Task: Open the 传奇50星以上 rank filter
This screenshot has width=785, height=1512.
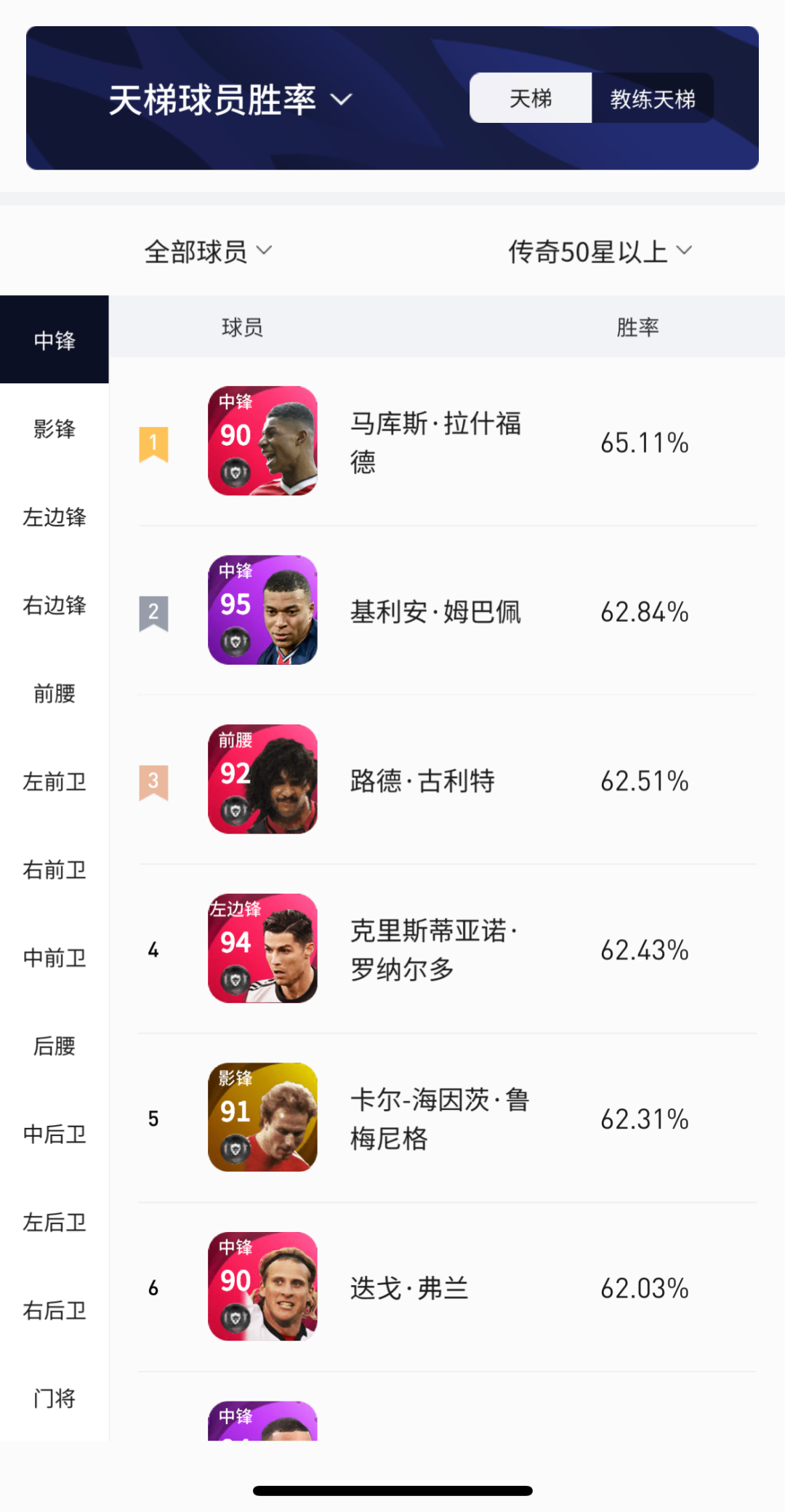Action: click(599, 252)
